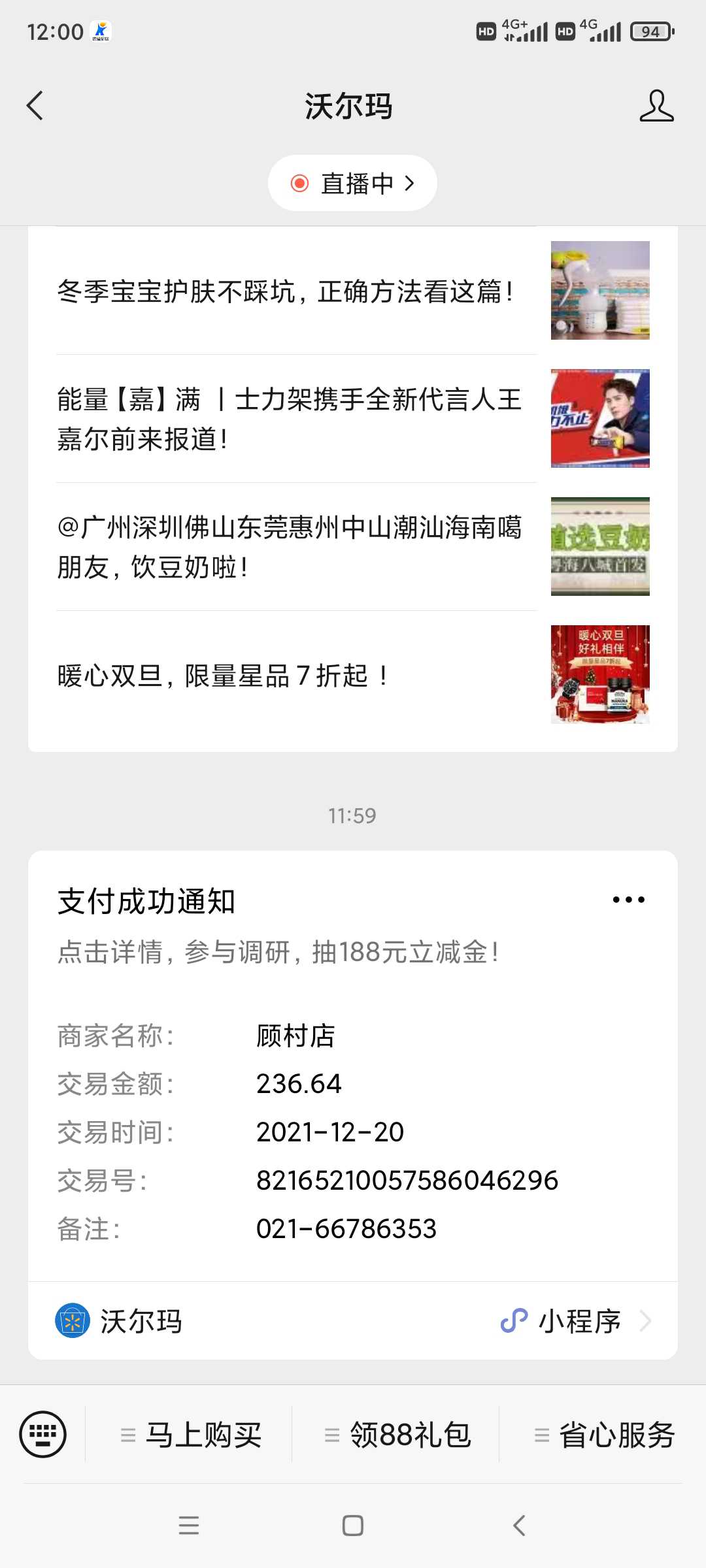
Task: Open the 支付成功通知 payment card details
Action: [x=353, y=1066]
